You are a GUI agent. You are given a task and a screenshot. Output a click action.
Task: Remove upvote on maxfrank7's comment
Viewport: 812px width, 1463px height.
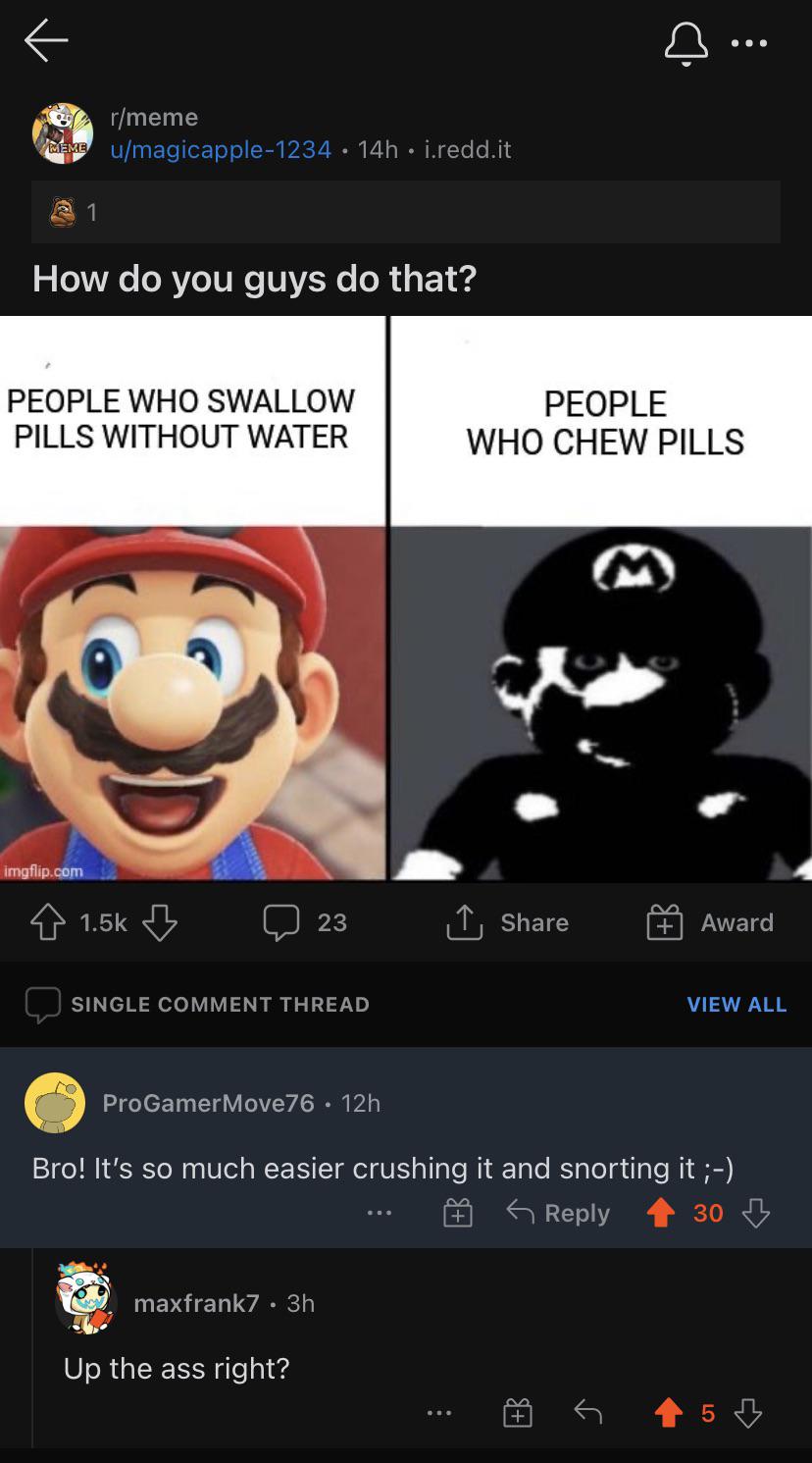pos(668,1413)
